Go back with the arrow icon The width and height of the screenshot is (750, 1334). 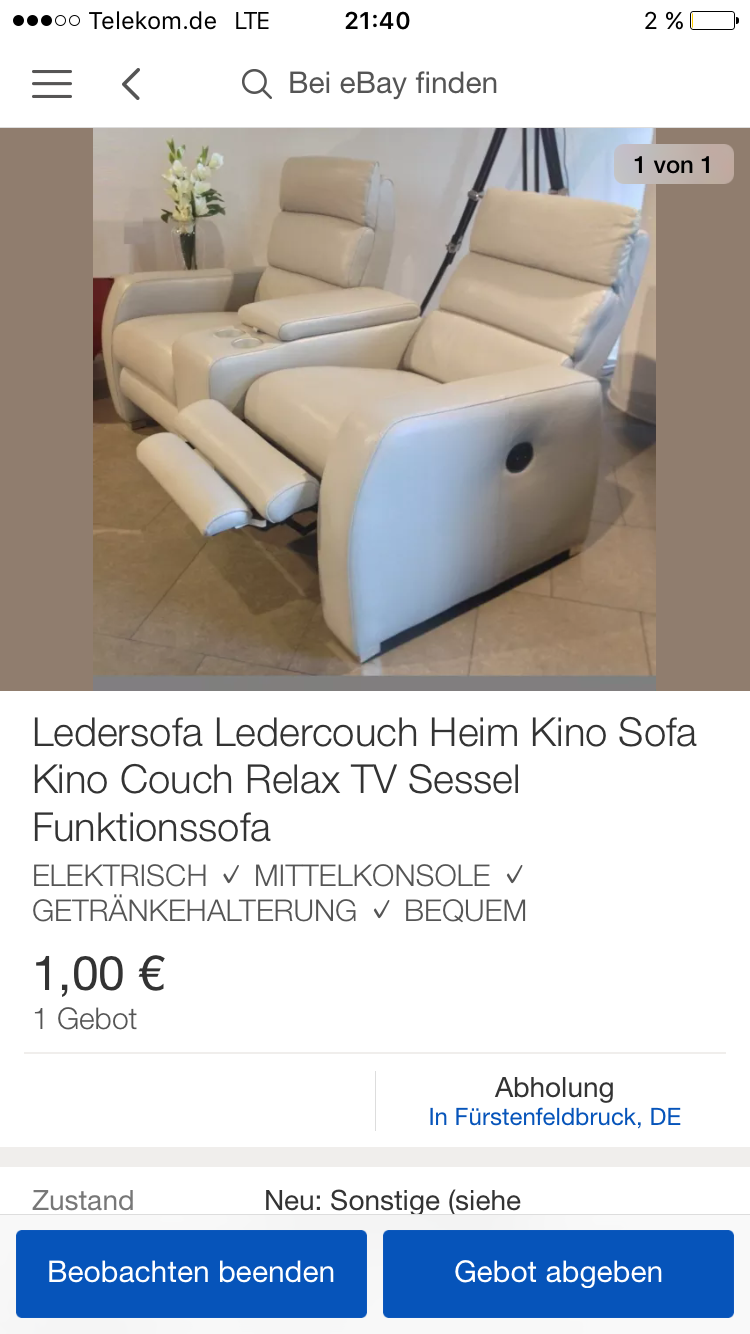tap(131, 84)
